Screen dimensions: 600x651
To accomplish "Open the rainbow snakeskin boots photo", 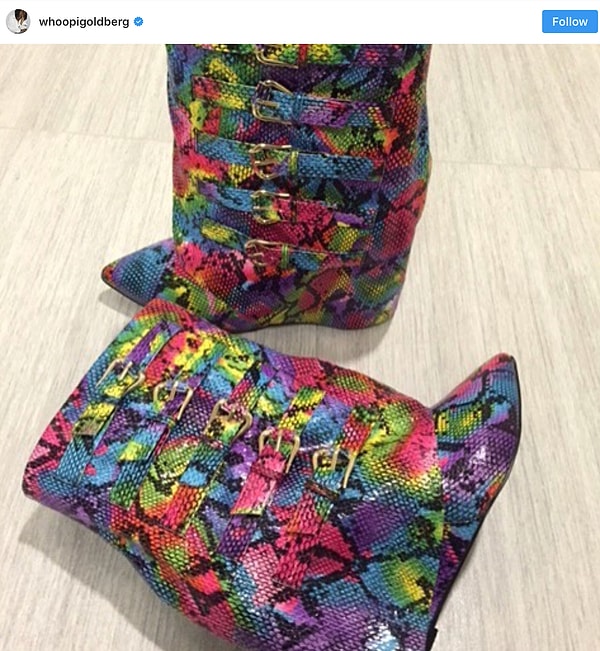I will coord(300,345).
